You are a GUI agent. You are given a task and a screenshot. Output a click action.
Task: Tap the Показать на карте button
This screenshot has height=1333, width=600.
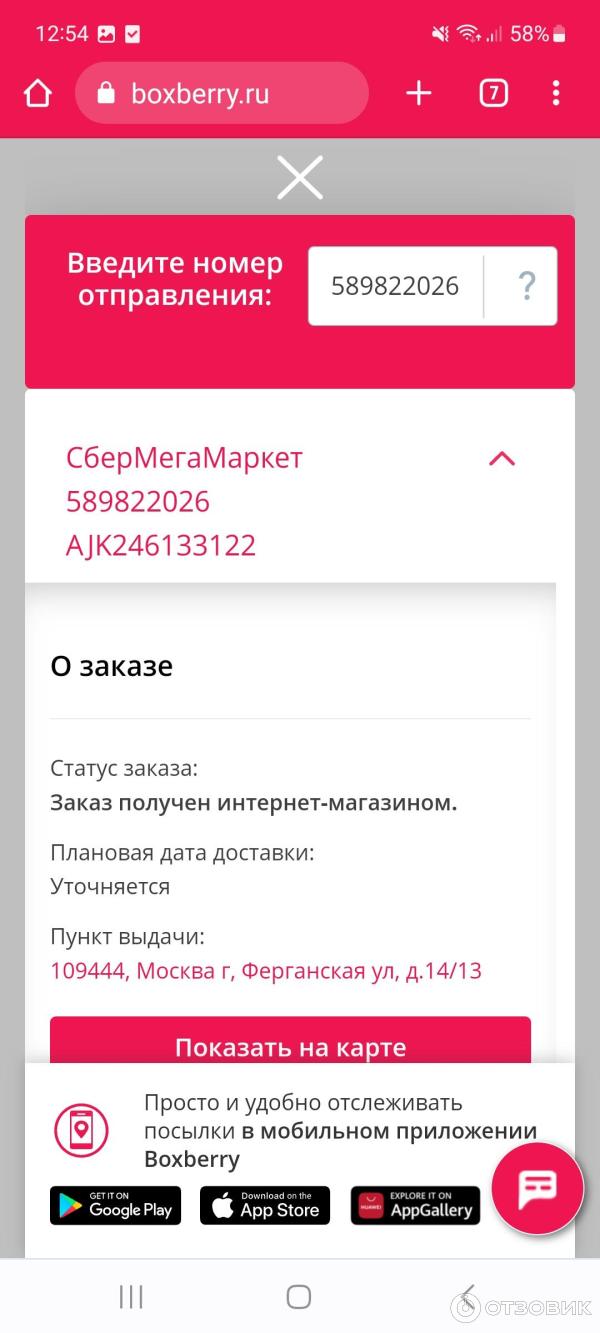point(290,1046)
